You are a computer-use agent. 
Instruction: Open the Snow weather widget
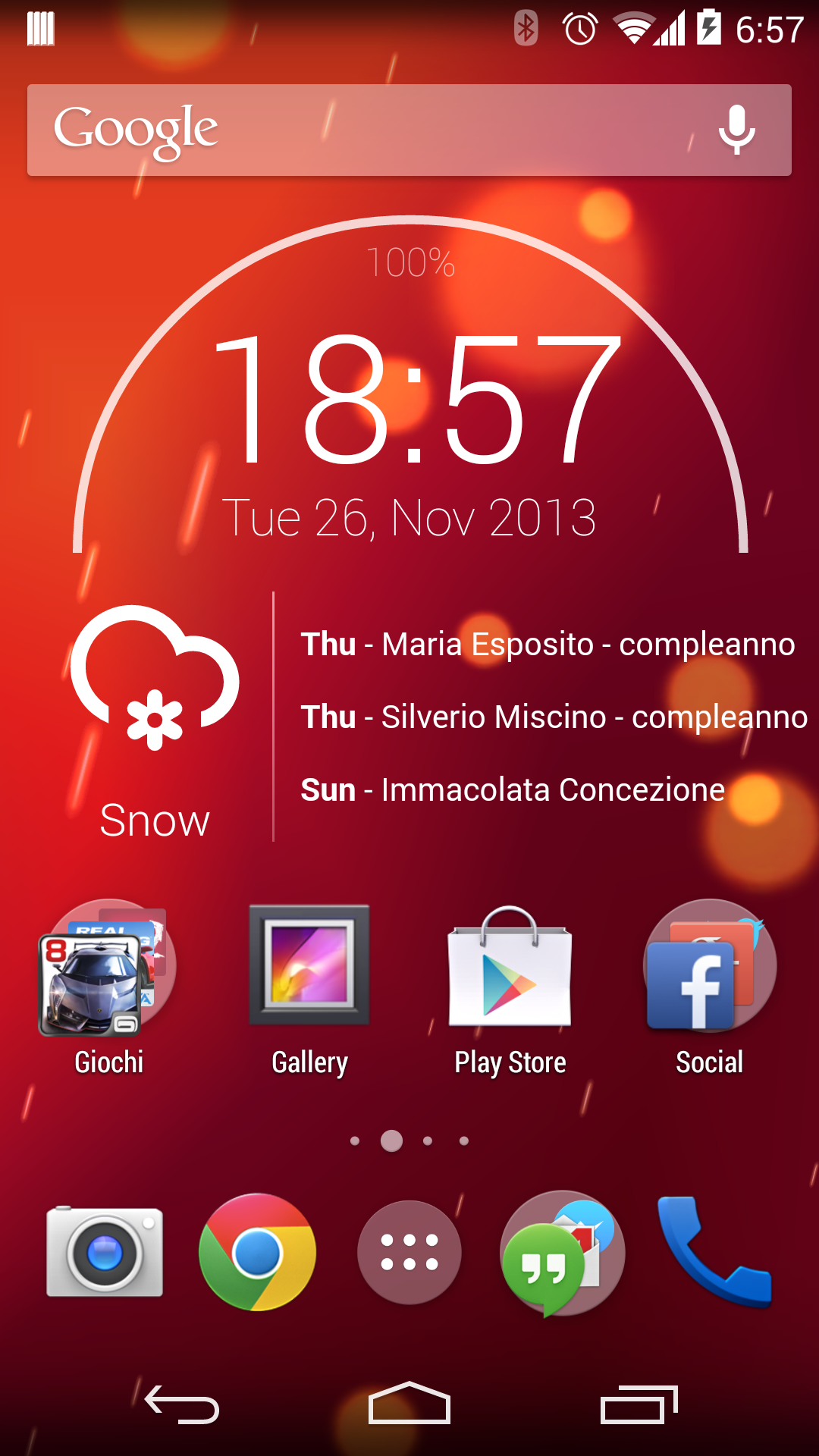(155, 720)
